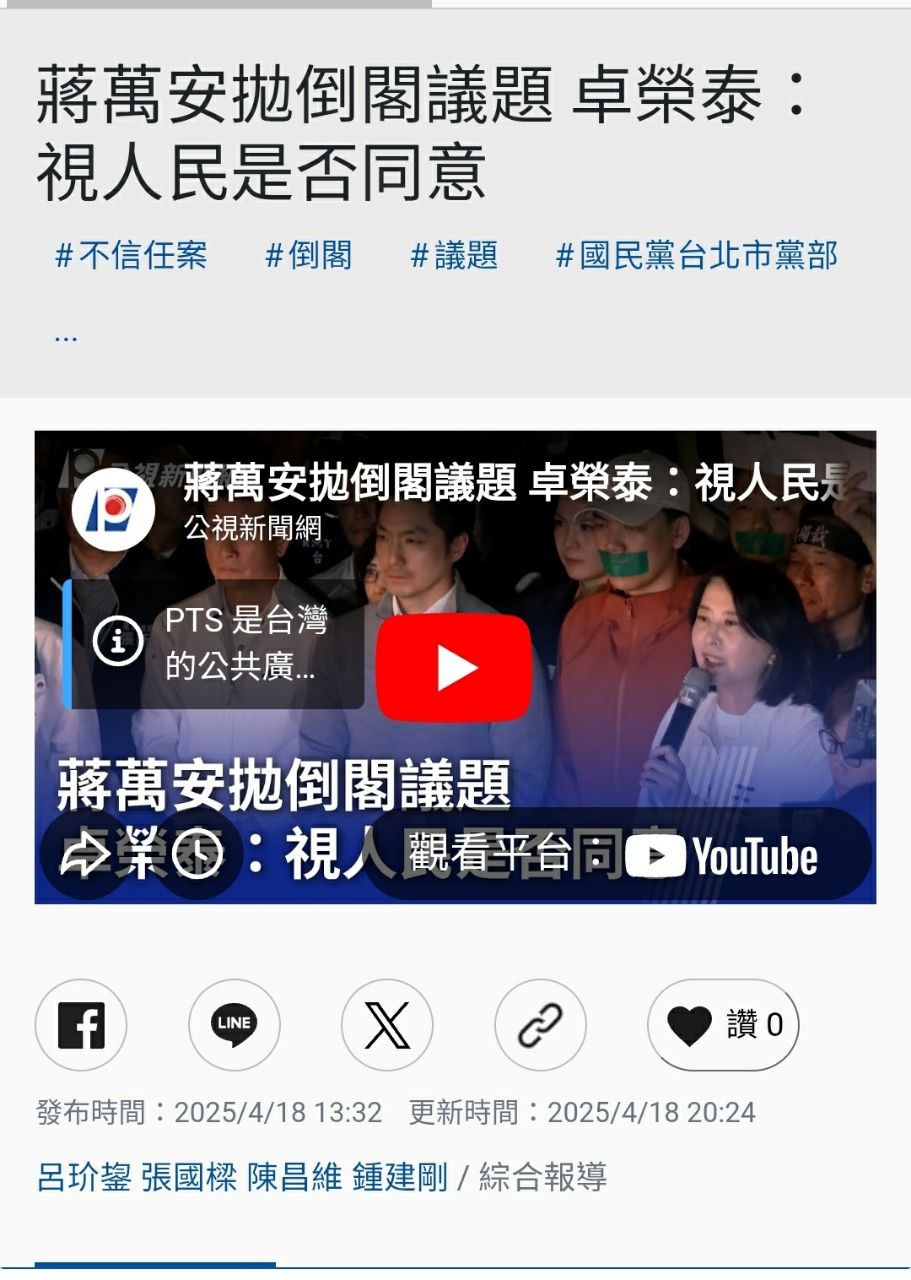Open the #不信任案 hashtag
This screenshot has height=1280, width=911.
pos(131,256)
